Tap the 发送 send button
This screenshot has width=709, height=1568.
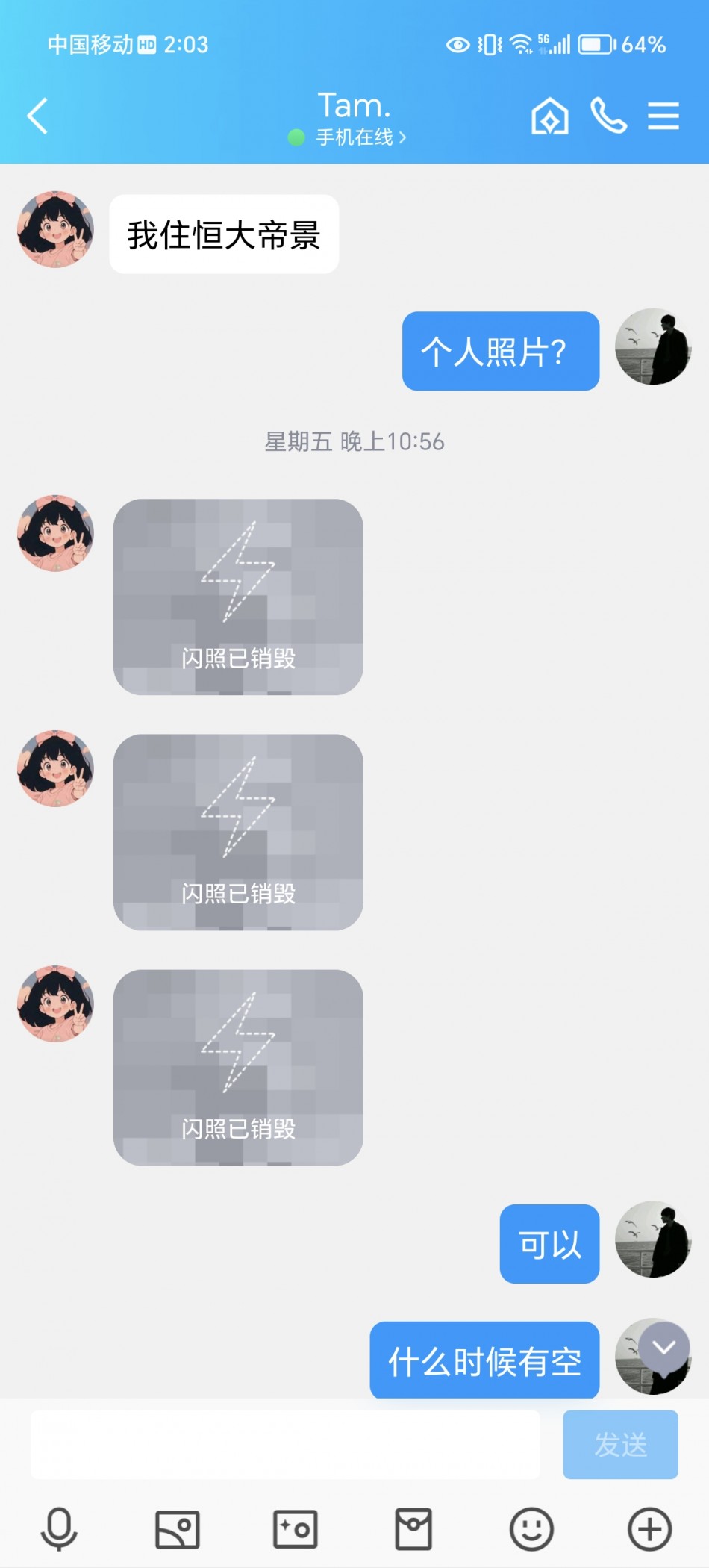(619, 1445)
